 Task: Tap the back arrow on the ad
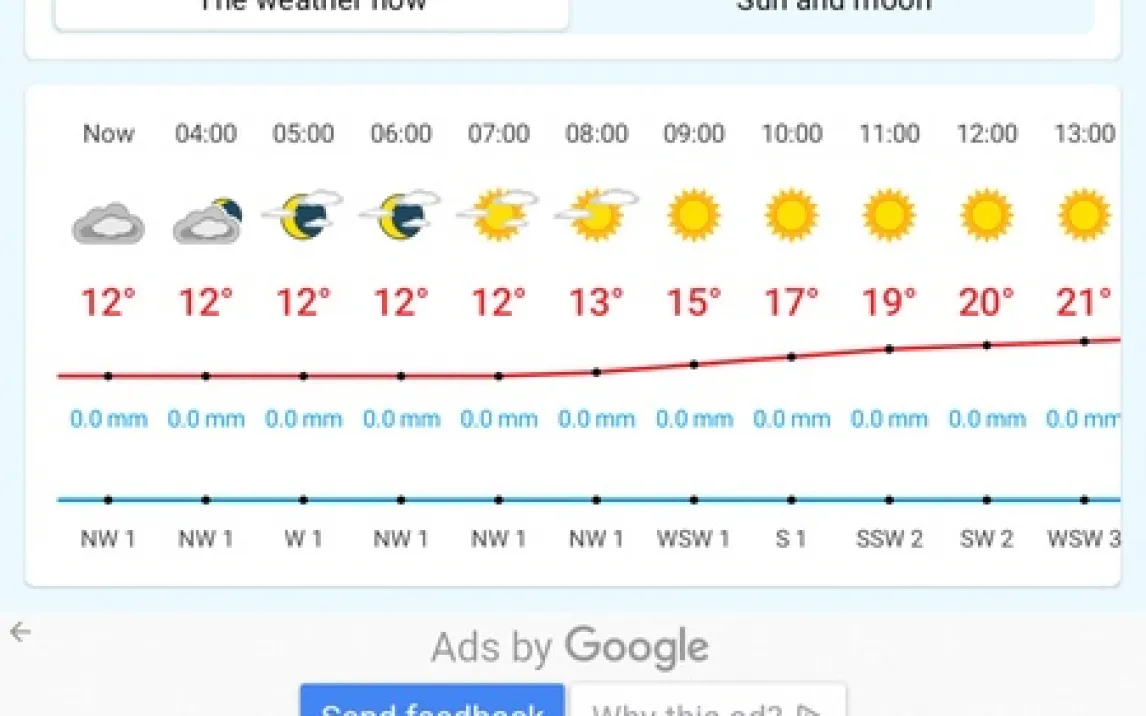coord(20,631)
